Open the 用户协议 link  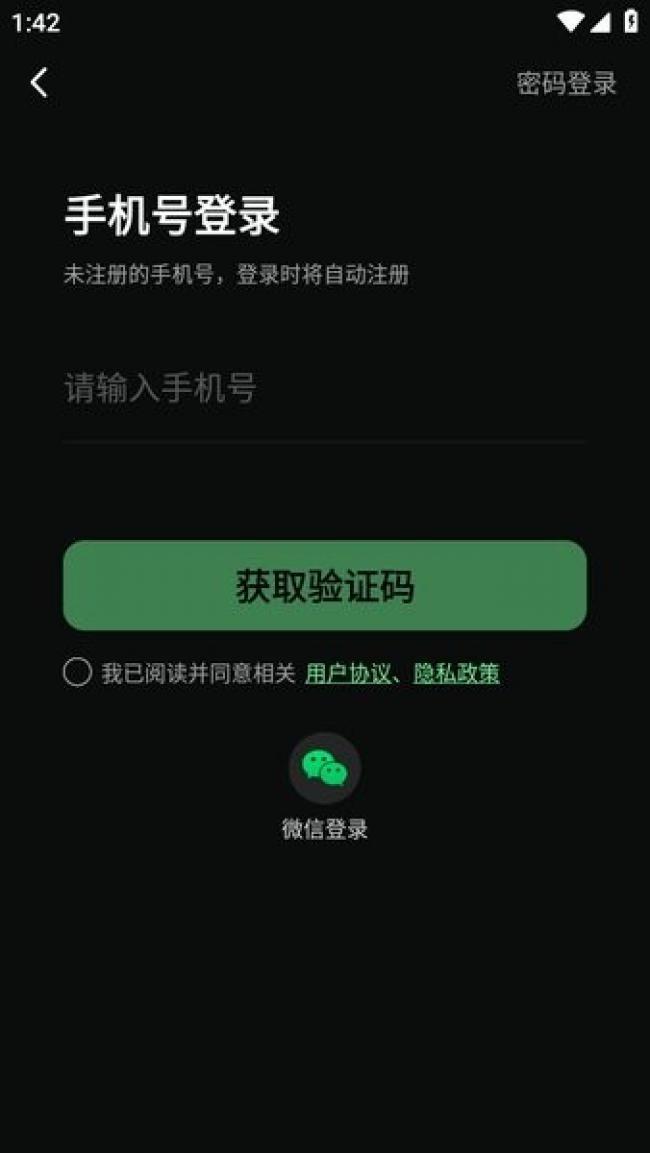coord(348,673)
